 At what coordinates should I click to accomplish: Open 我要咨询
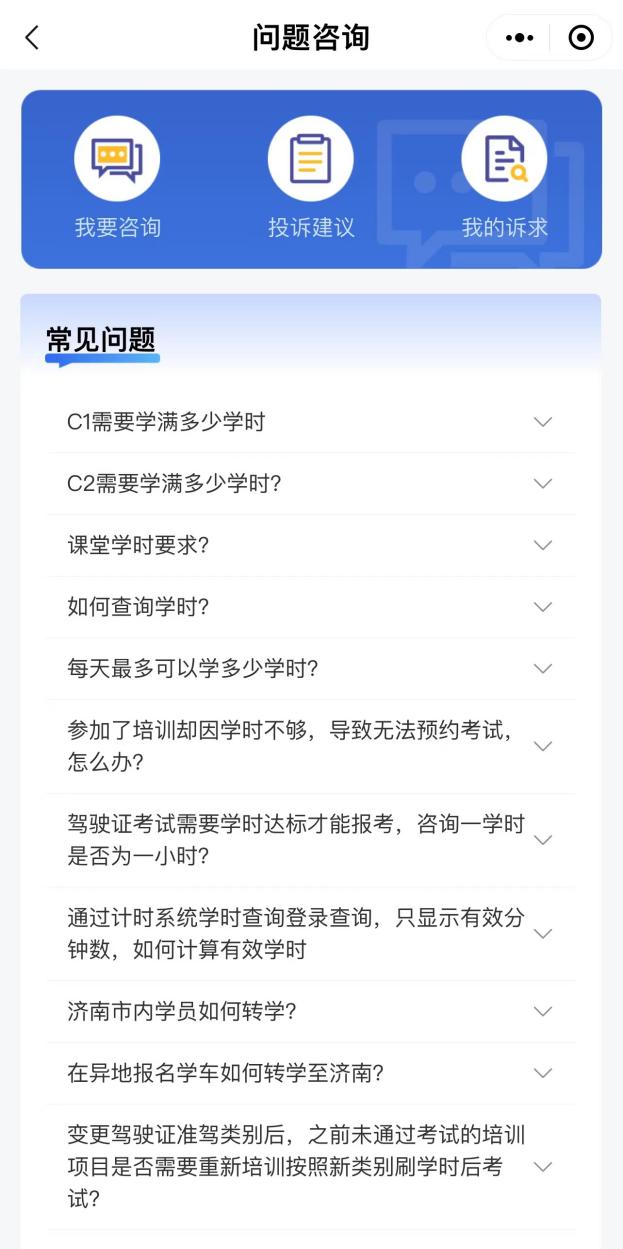point(117,178)
